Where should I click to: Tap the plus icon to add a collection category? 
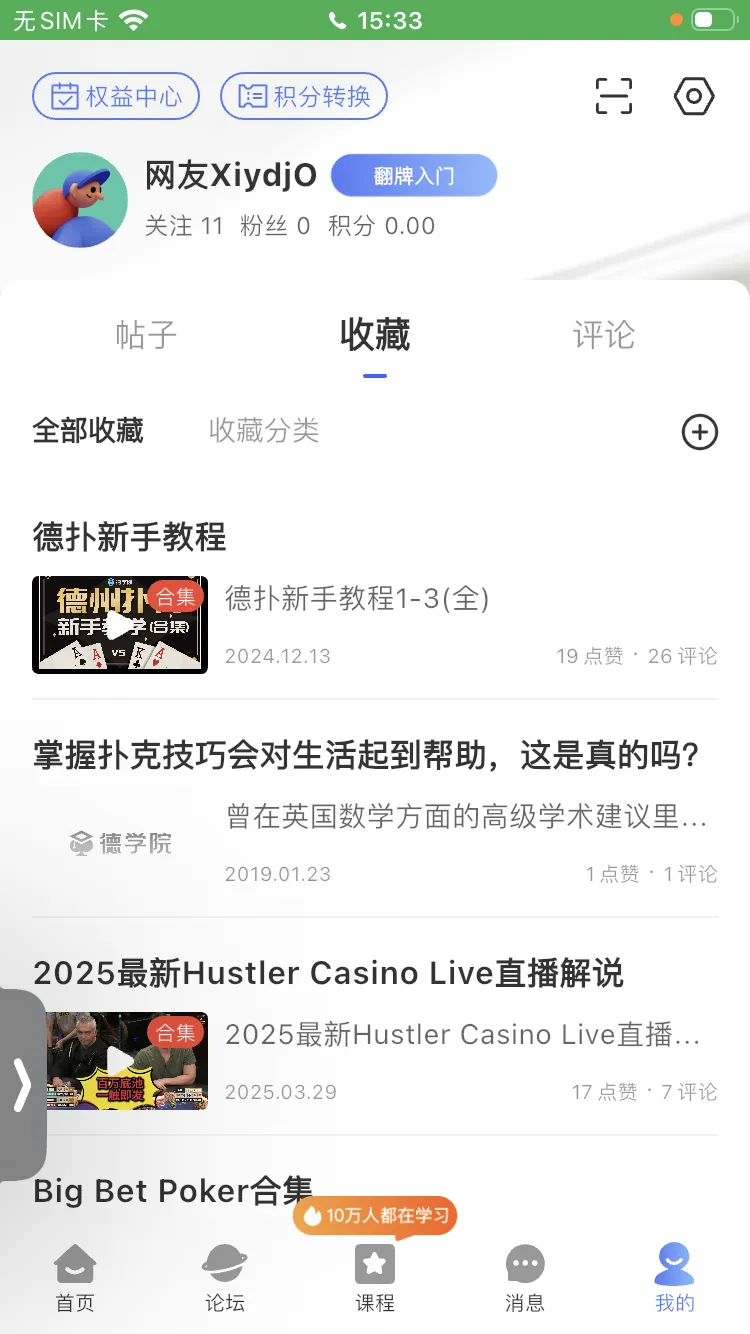(x=700, y=432)
